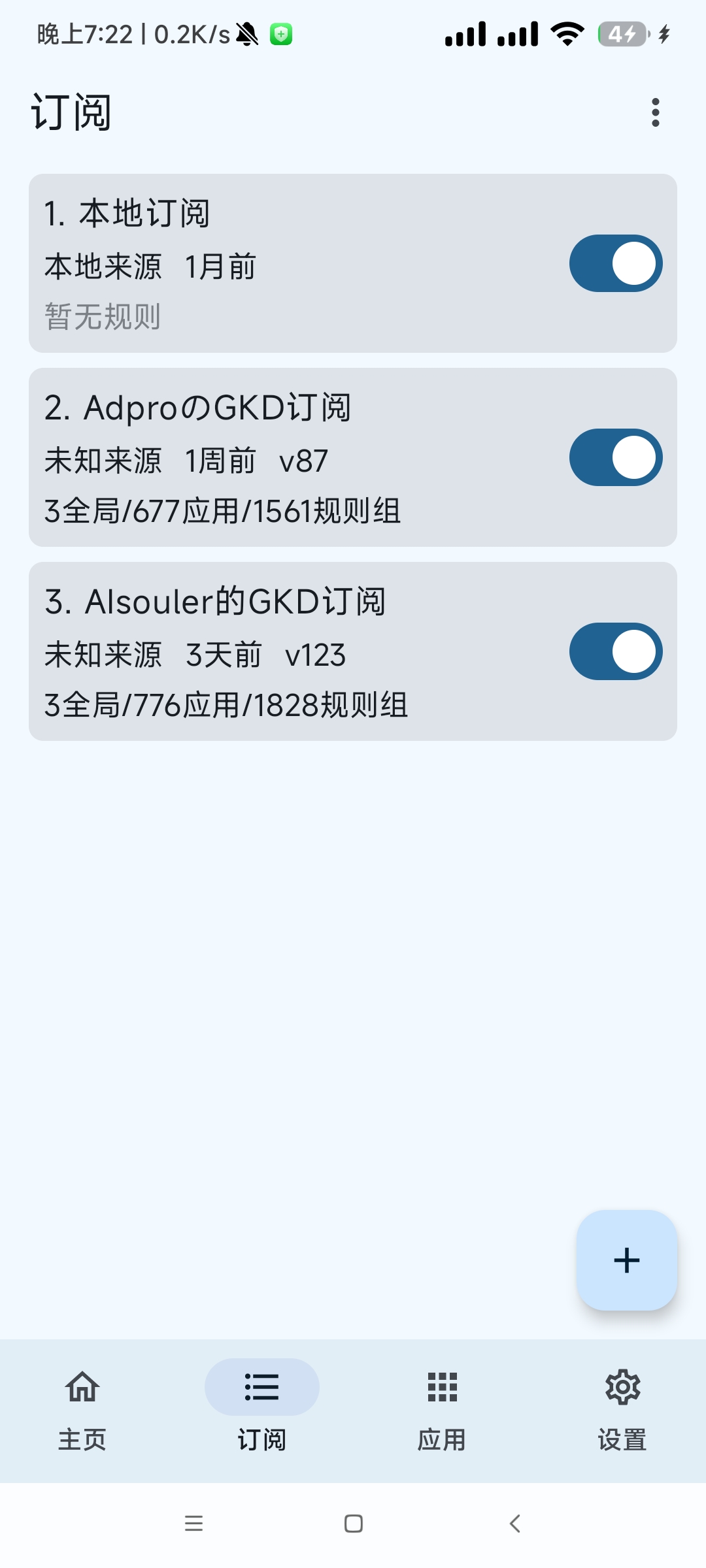This screenshot has width=706, height=1568.
Task: Turn off the Adpro GKD订阅 switch
Action: pyautogui.click(x=615, y=457)
